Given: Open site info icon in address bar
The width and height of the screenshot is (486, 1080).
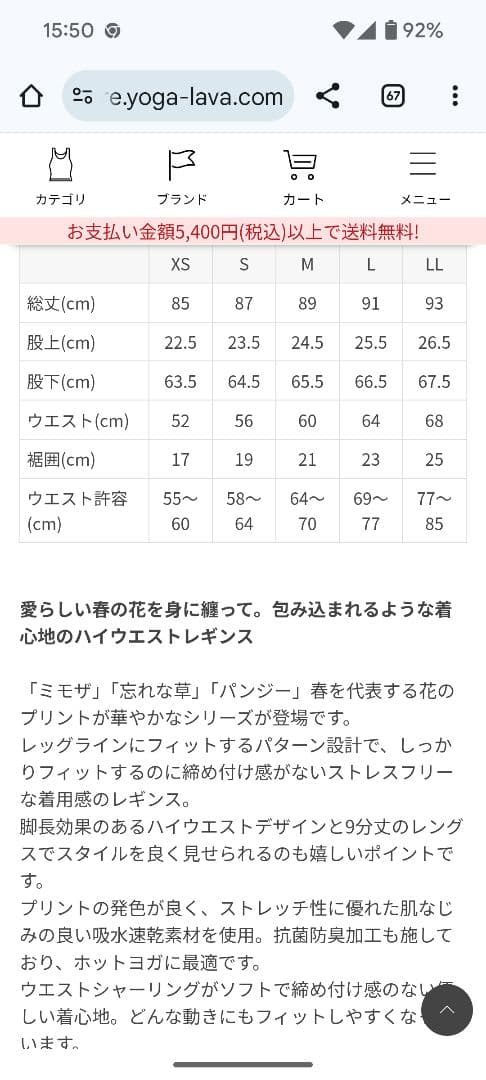Looking at the screenshot, I should 82,96.
